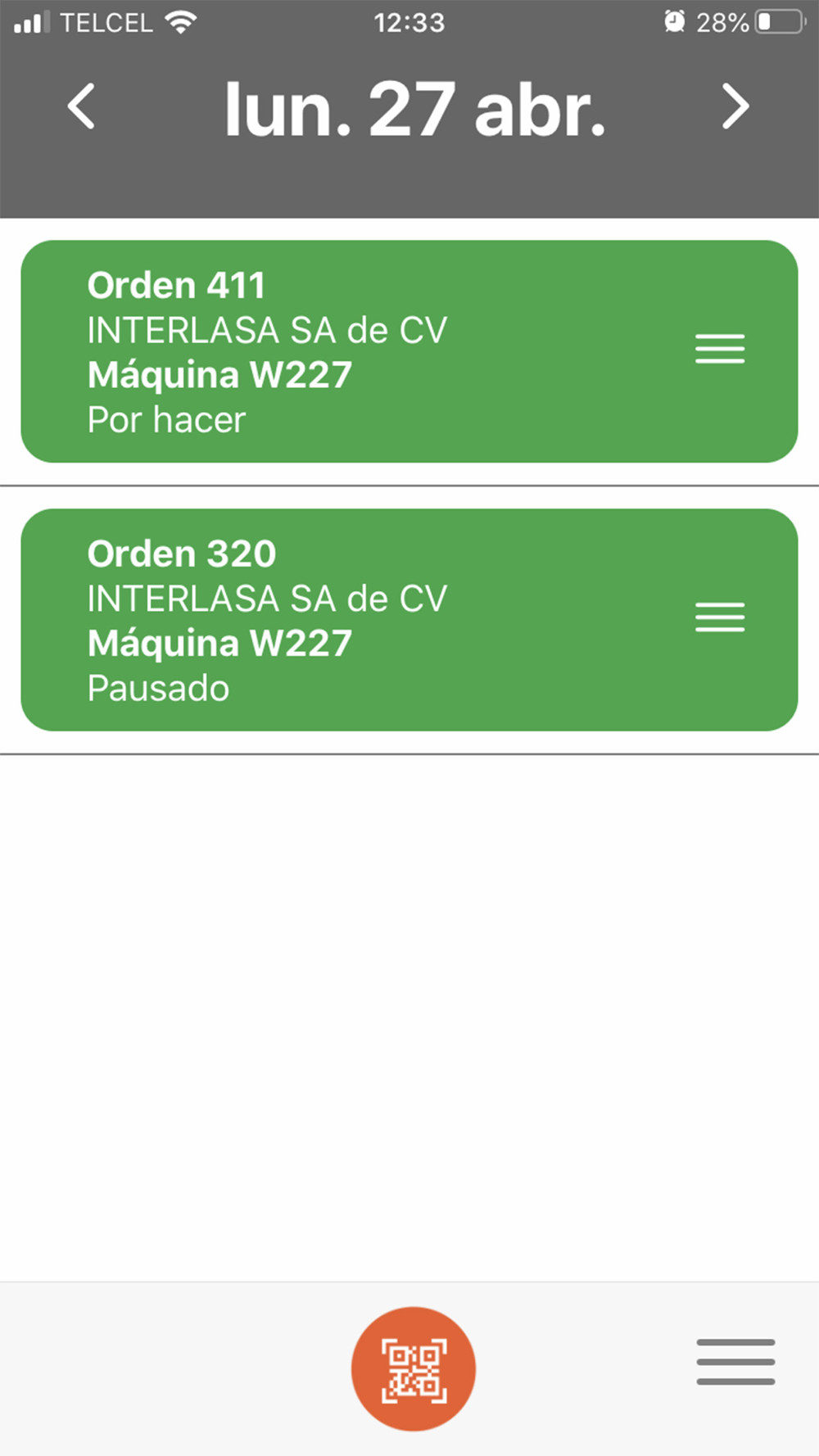The image size is (819, 1456).
Task: Tap the handle icon on Orden 320
Action: 720,617
